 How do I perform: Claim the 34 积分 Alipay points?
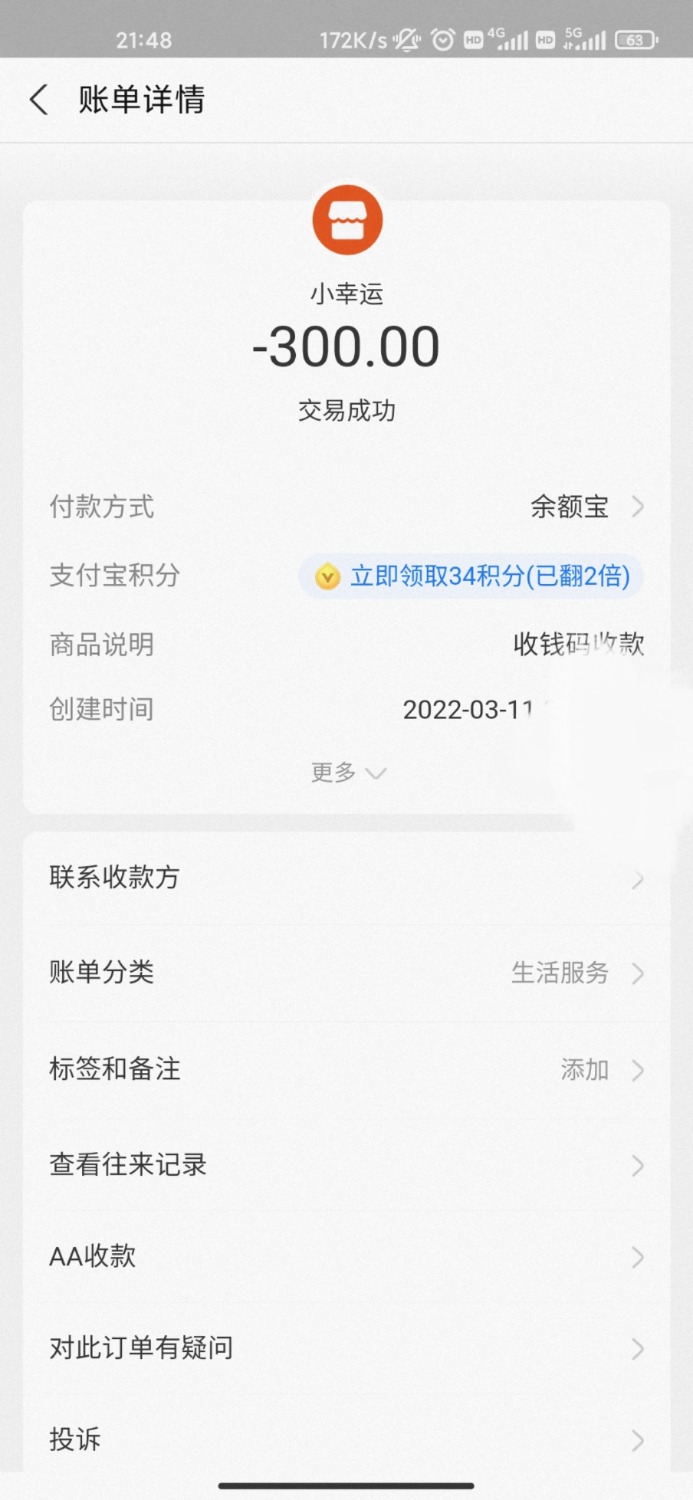tap(471, 577)
